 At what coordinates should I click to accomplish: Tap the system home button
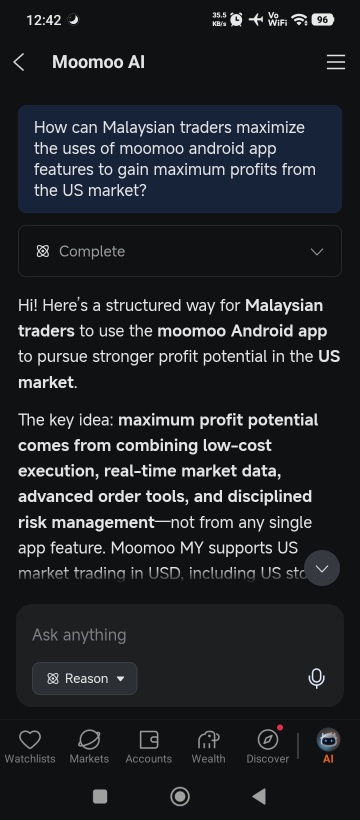tap(180, 796)
